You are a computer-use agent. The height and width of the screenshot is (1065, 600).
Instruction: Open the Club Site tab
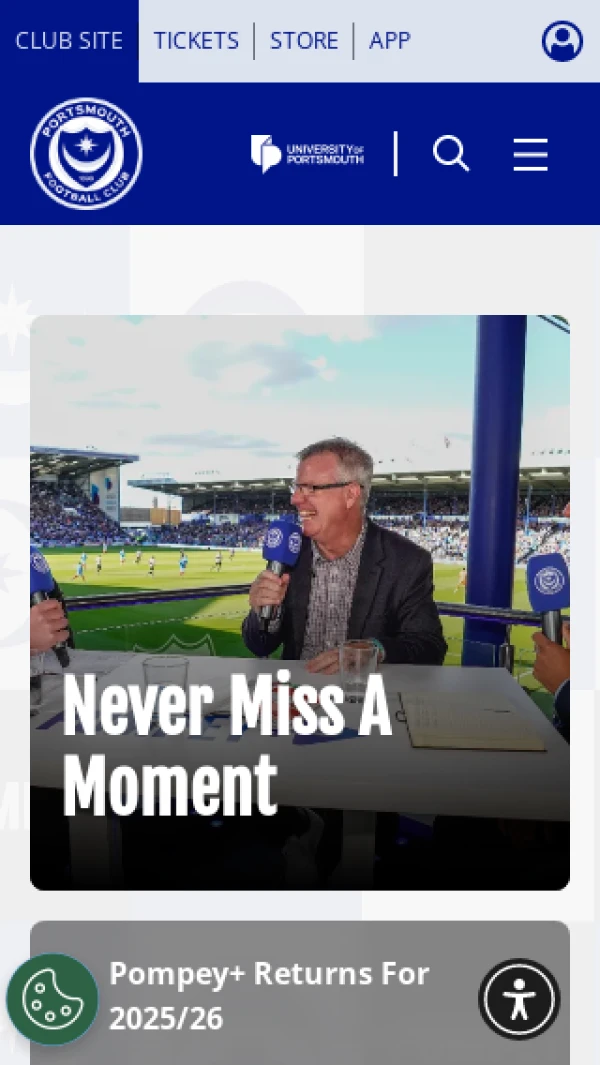coord(69,41)
